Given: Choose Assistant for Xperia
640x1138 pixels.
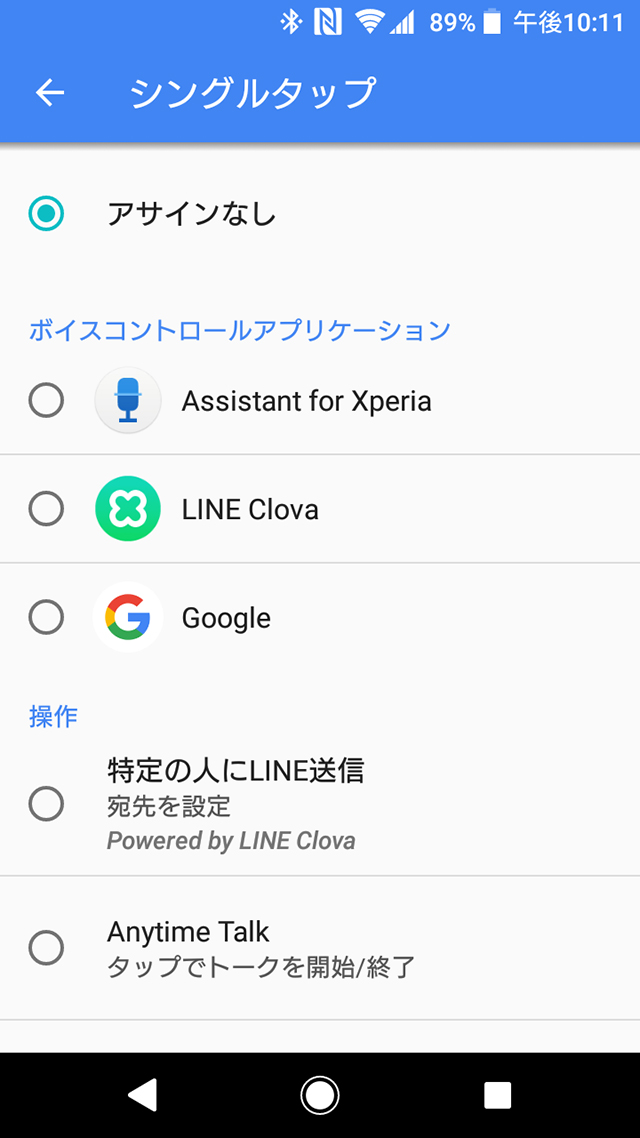Looking at the screenshot, I should [x=47, y=401].
